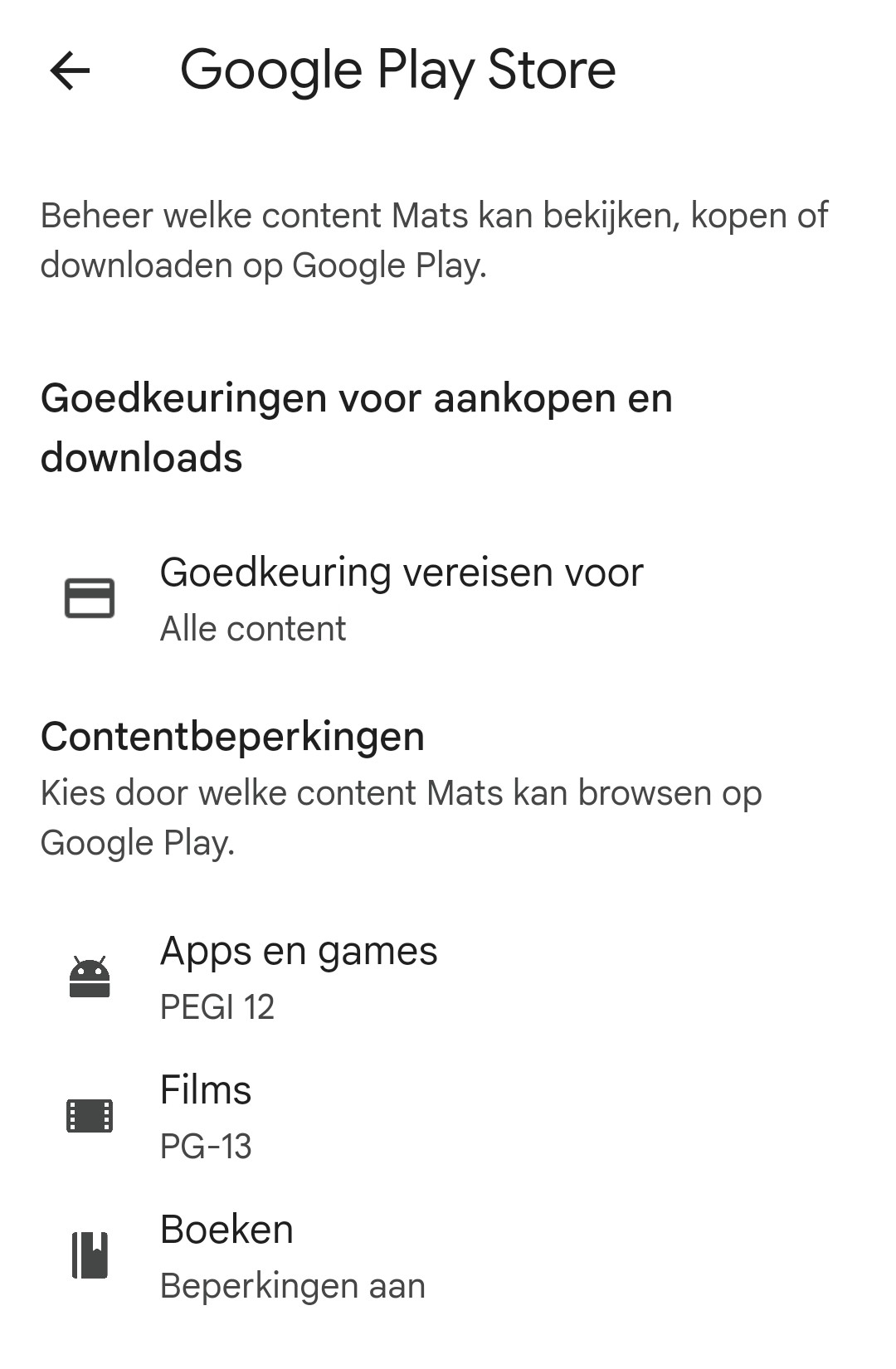
Task: Select the Android robot icon for Apps en games
Action: click(89, 977)
